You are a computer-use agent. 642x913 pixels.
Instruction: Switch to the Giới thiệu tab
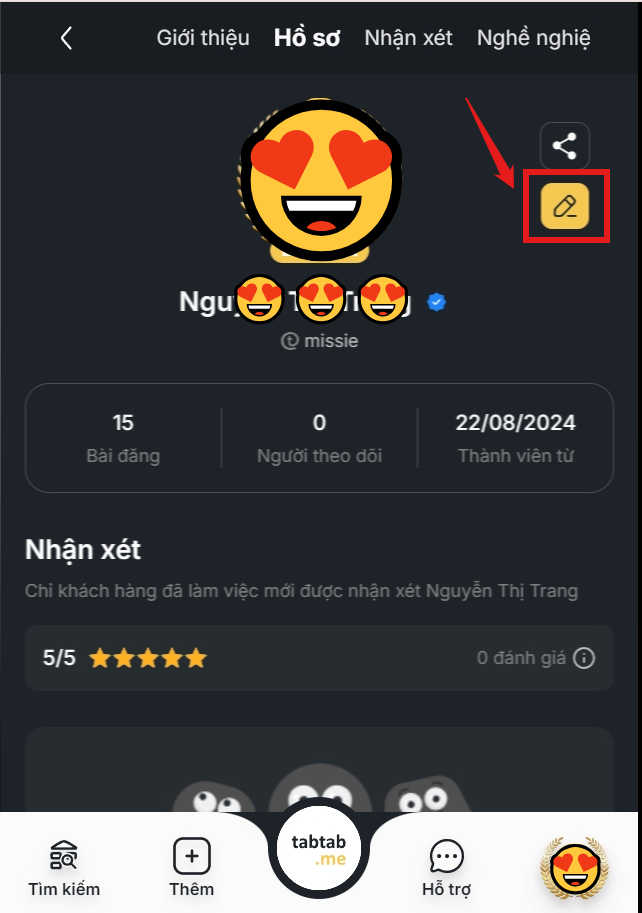click(203, 38)
